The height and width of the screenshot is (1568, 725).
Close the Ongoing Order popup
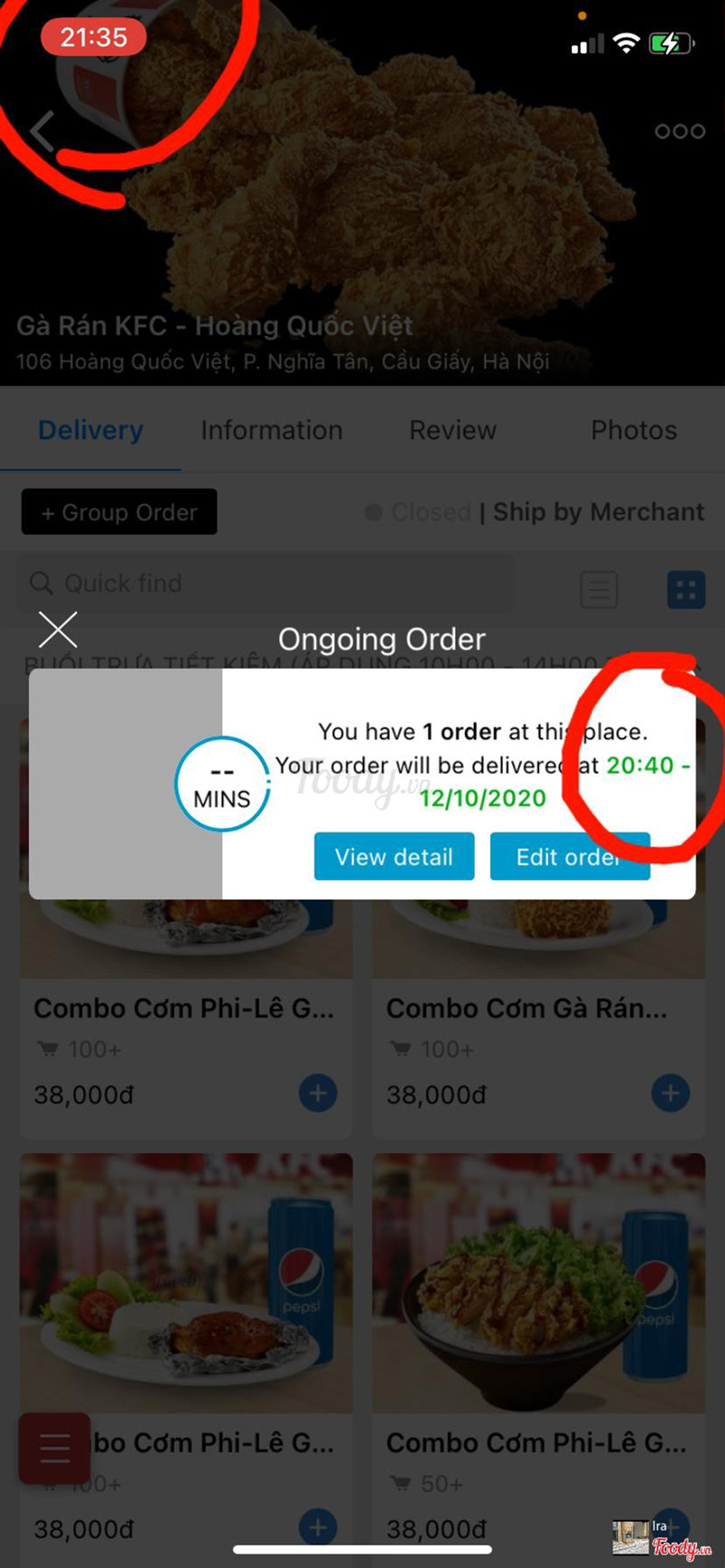58,630
